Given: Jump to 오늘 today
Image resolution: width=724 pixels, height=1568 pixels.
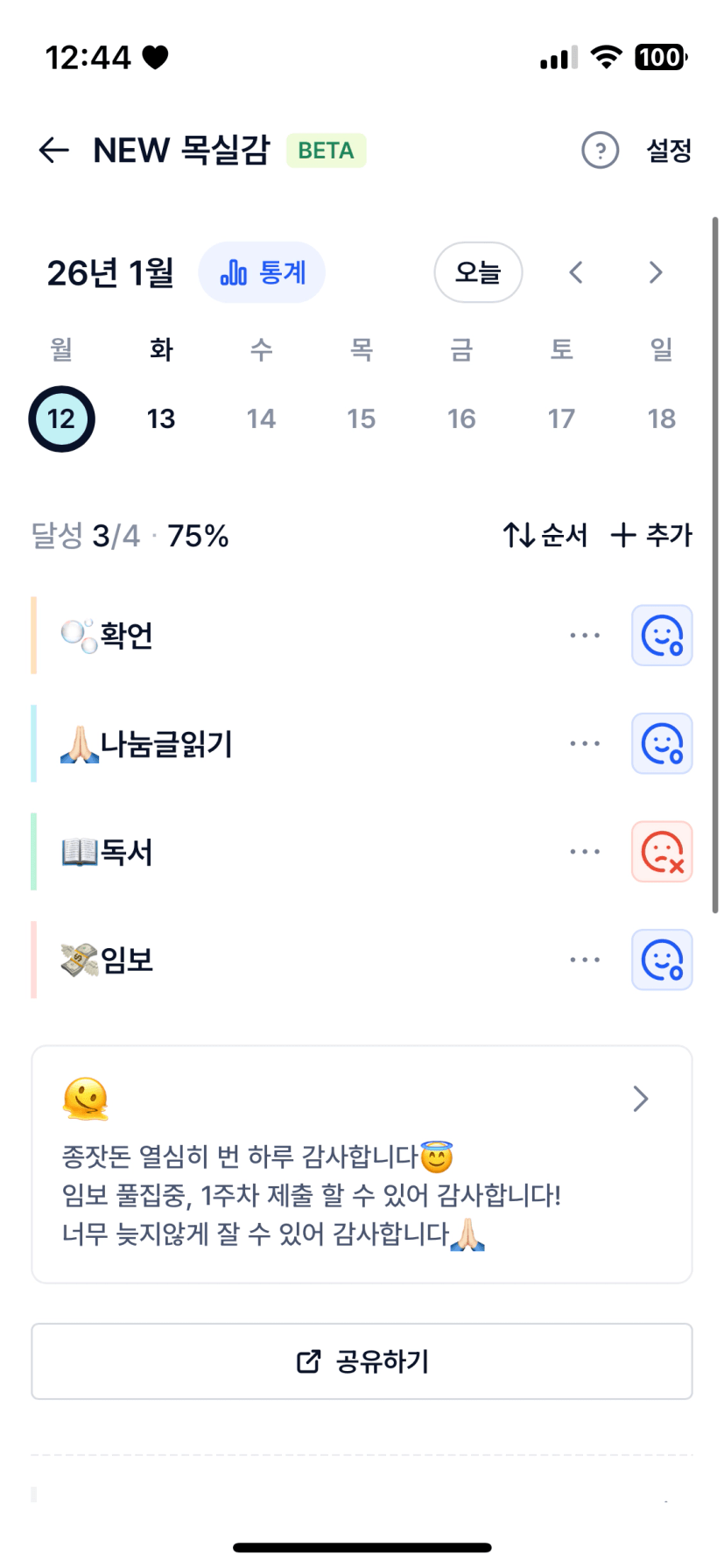Looking at the screenshot, I should click(x=478, y=272).
